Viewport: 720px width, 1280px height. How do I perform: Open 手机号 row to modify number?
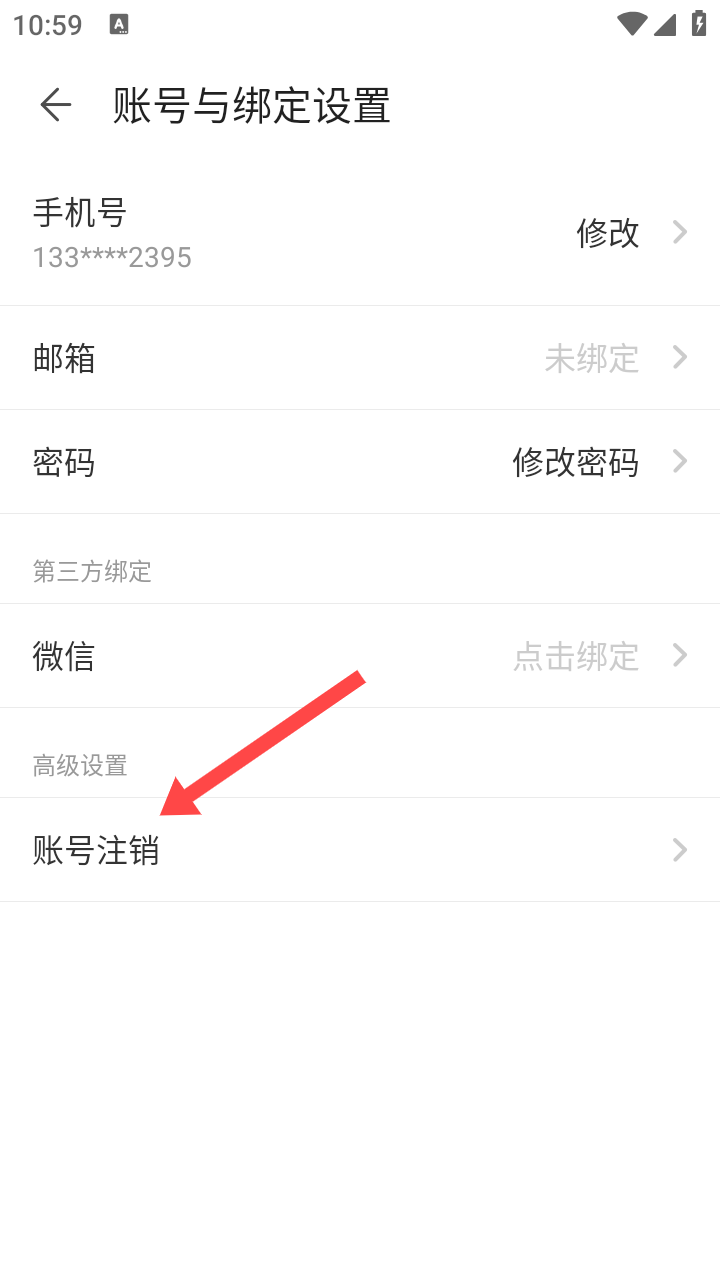coord(360,233)
